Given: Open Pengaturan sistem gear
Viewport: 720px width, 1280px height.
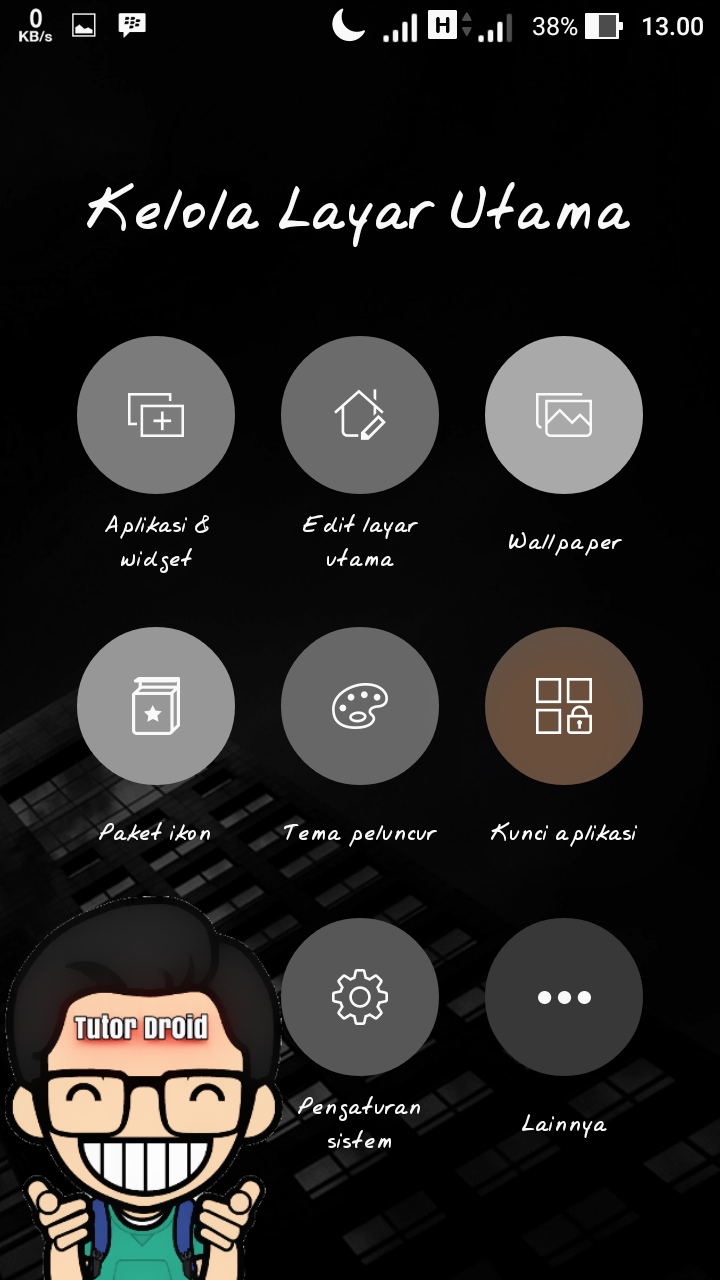Looking at the screenshot, I should [360, 997].
